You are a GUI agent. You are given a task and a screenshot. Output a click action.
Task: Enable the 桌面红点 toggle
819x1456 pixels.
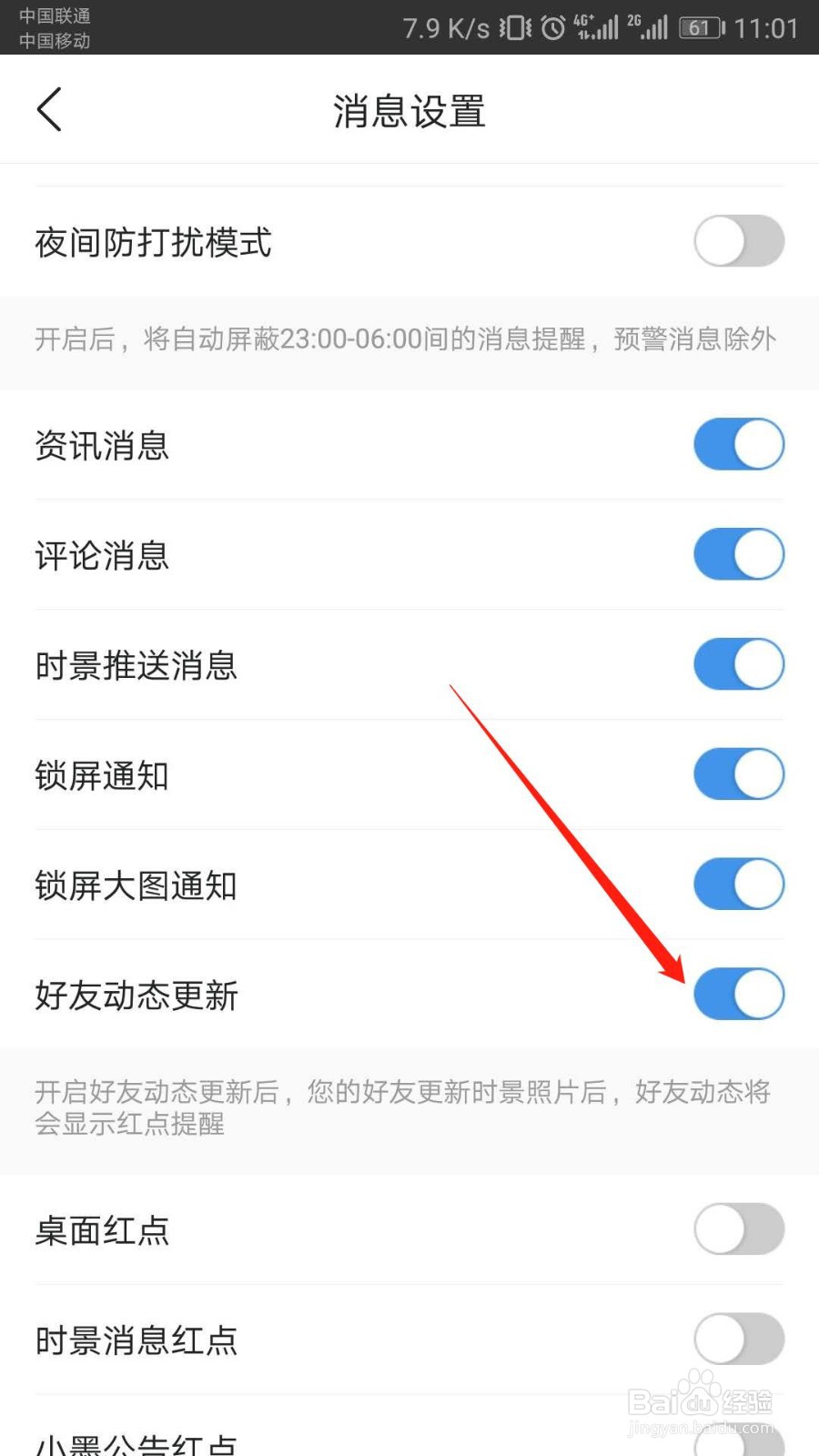coord(739,1229)
